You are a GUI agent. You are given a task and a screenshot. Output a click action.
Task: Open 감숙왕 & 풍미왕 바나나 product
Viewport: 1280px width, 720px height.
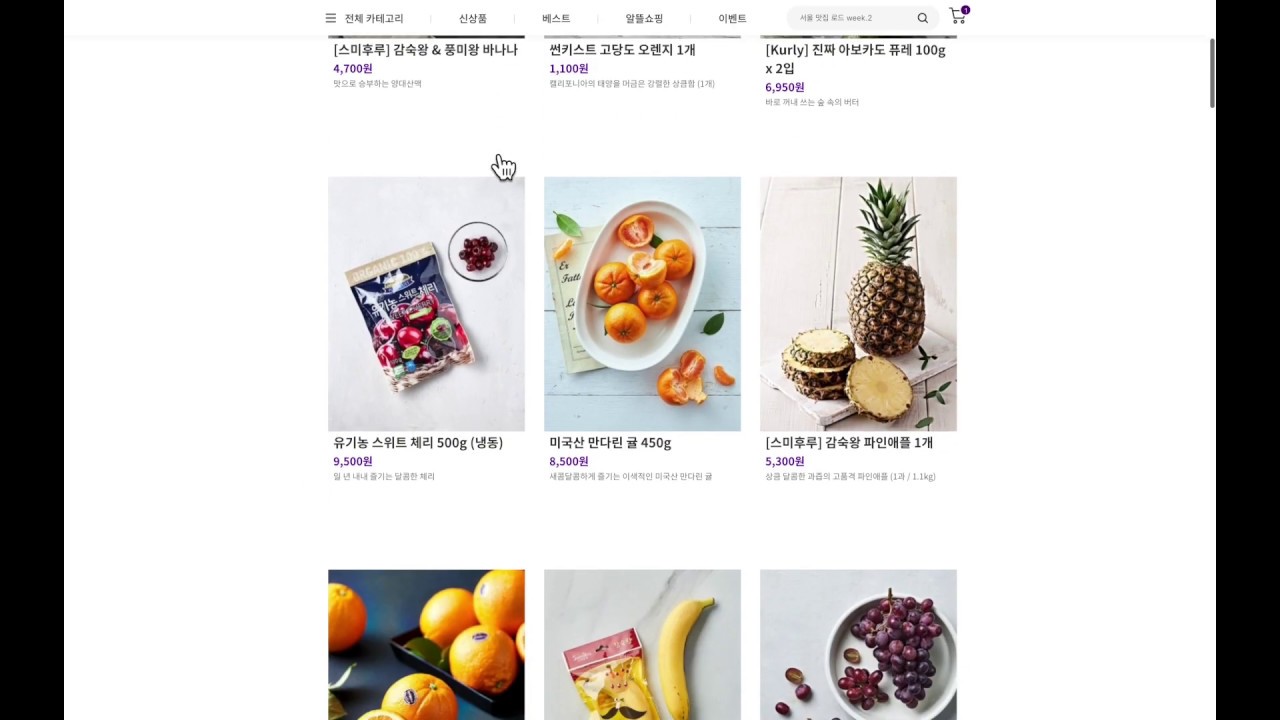click(x=426, y=50)
